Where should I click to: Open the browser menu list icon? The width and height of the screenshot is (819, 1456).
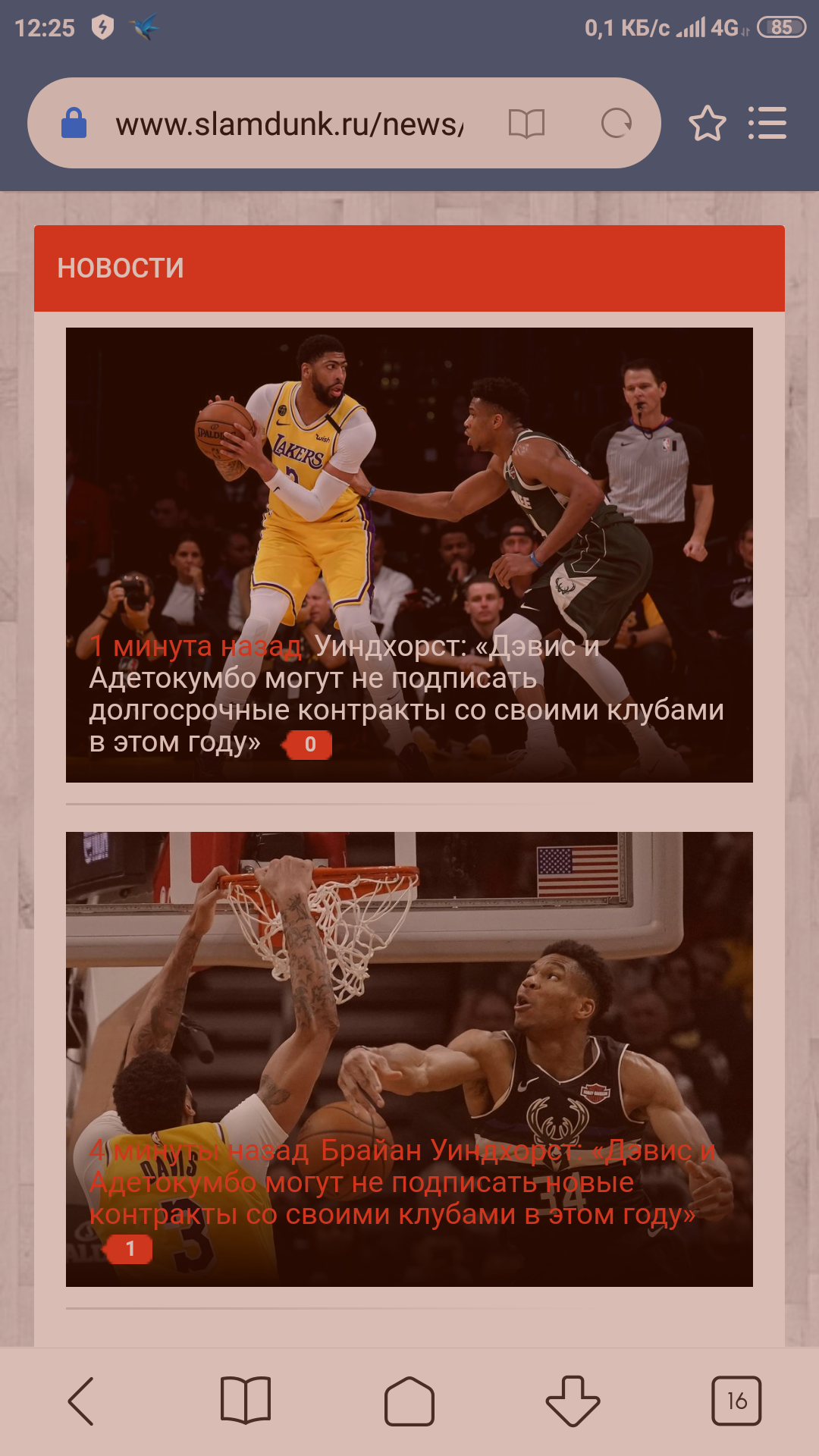[x=767, y=124]
